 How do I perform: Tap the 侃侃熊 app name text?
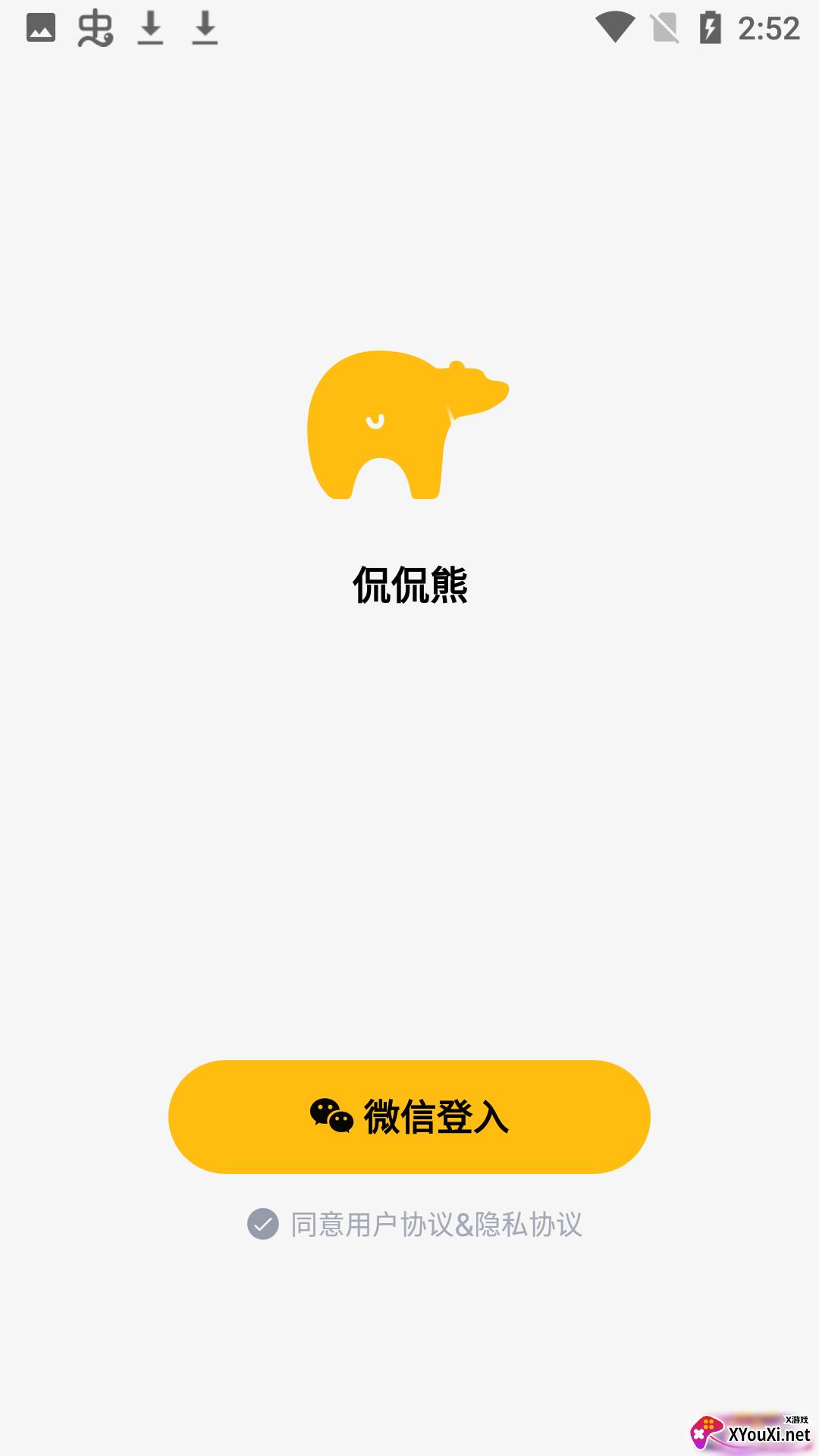pyautogui.click(x=409, y=584)
